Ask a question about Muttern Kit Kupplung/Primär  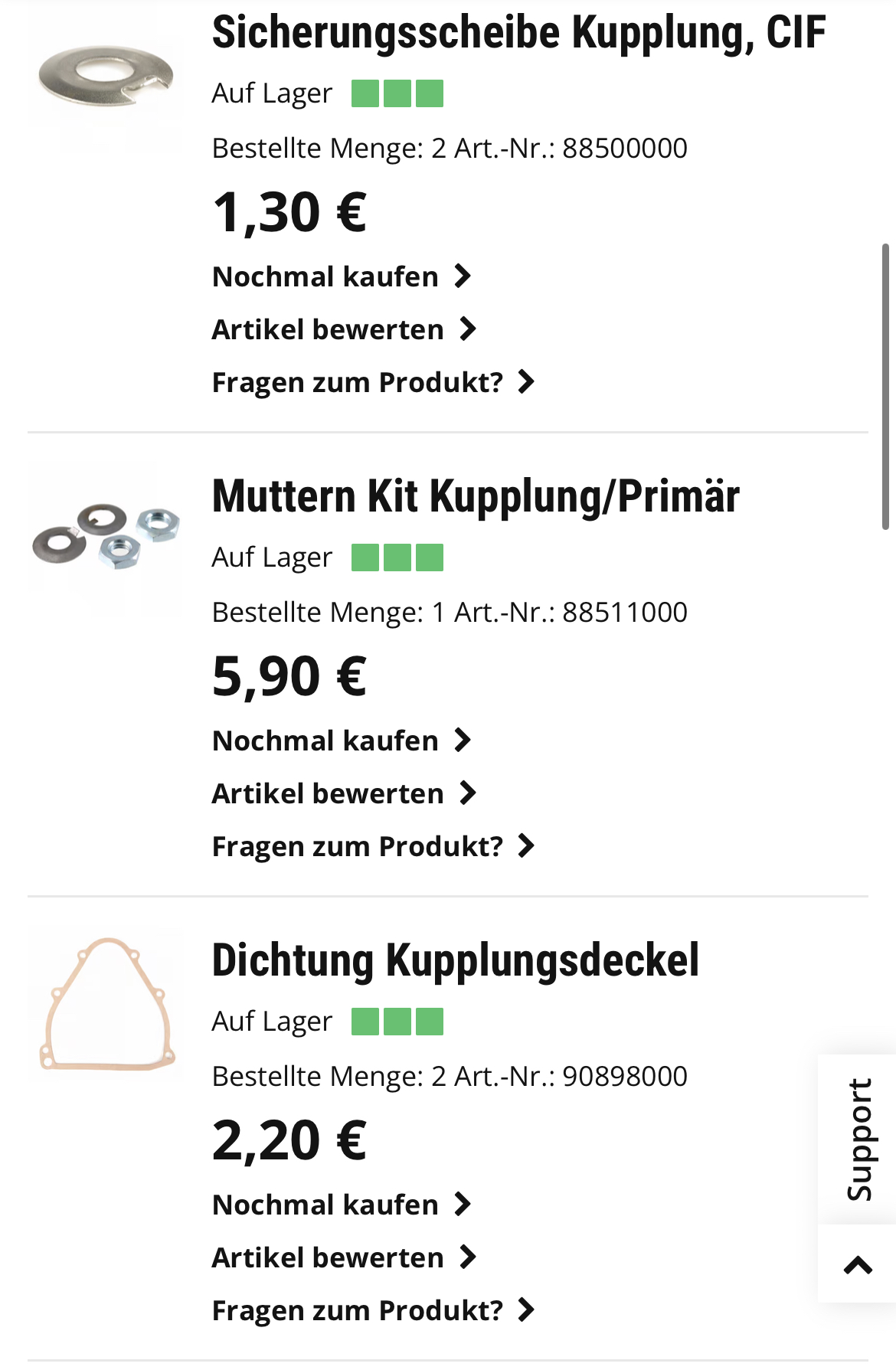pyautogui.click(x=372, y=846)
